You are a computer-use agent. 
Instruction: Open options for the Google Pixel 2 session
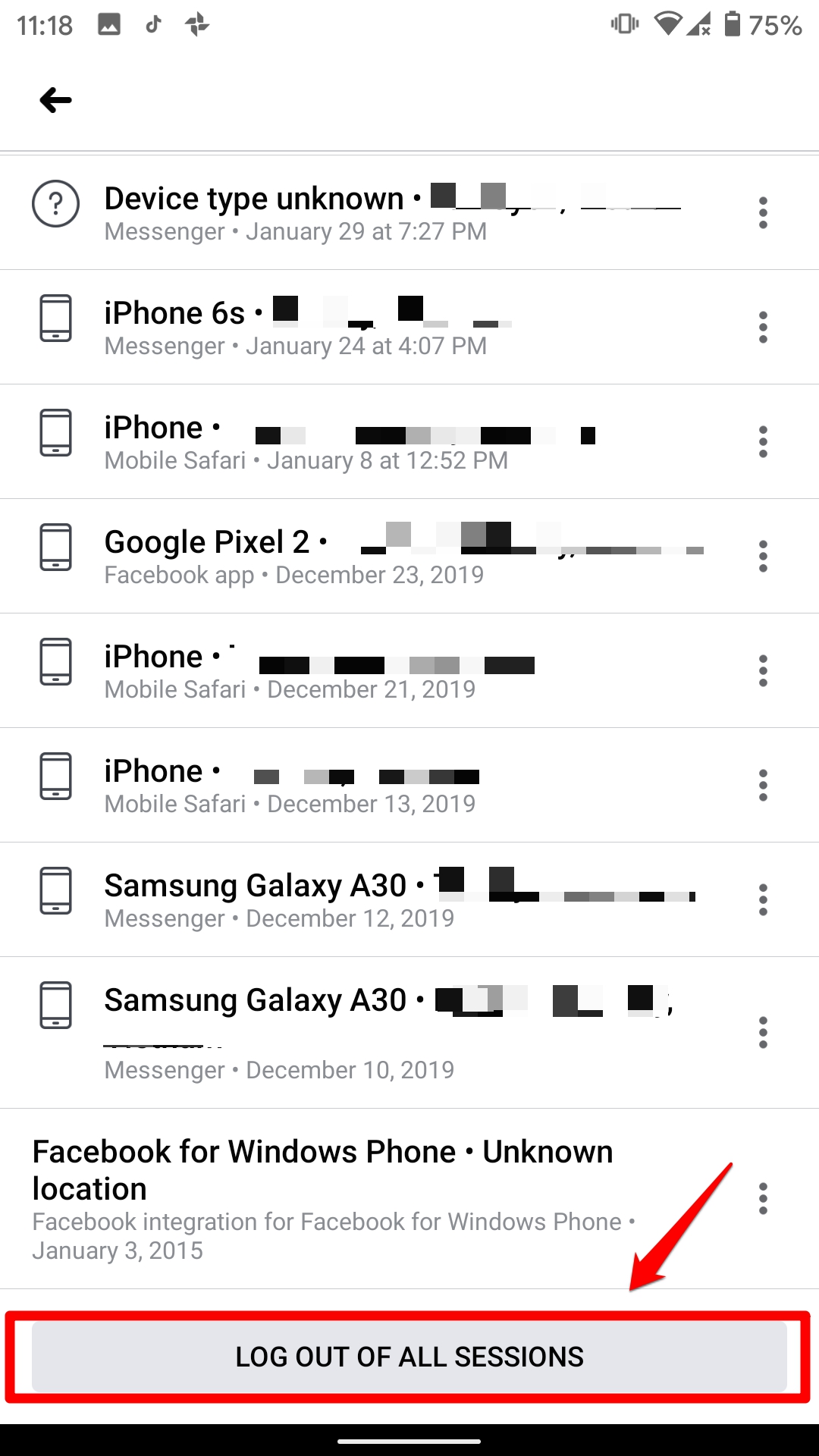coord(763,554)
